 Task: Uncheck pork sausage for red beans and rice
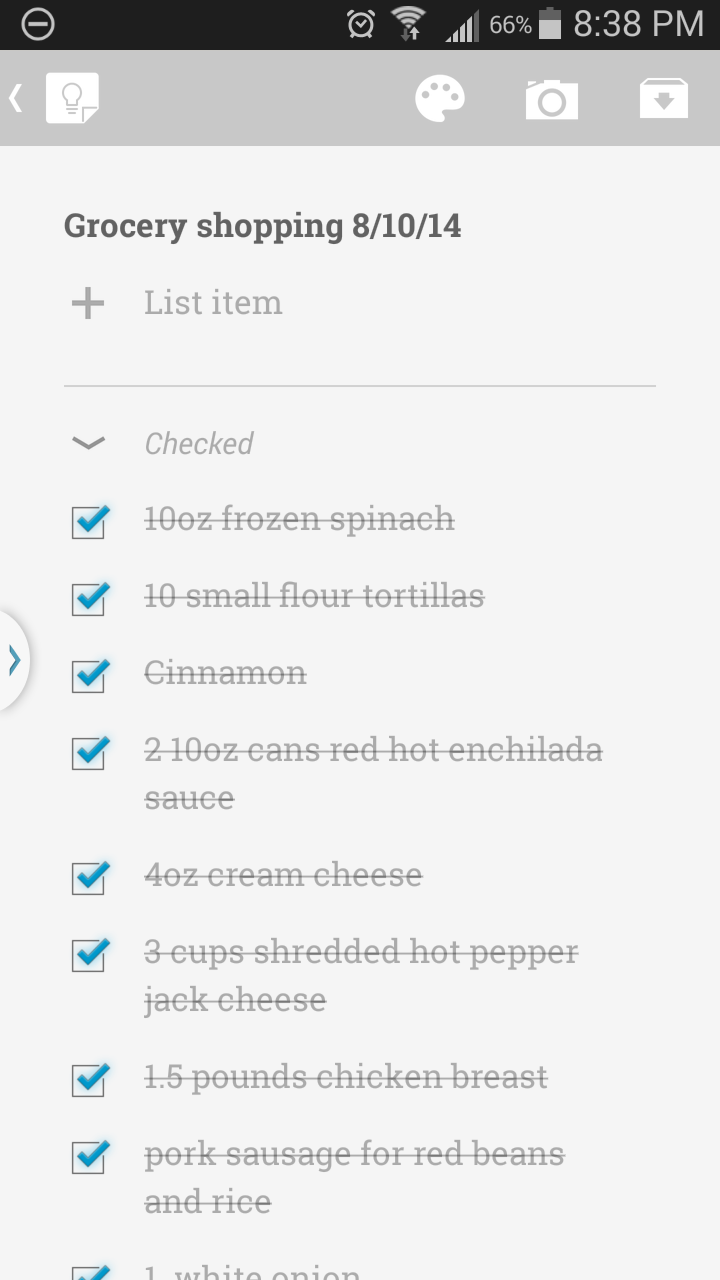pos(89,1156)
